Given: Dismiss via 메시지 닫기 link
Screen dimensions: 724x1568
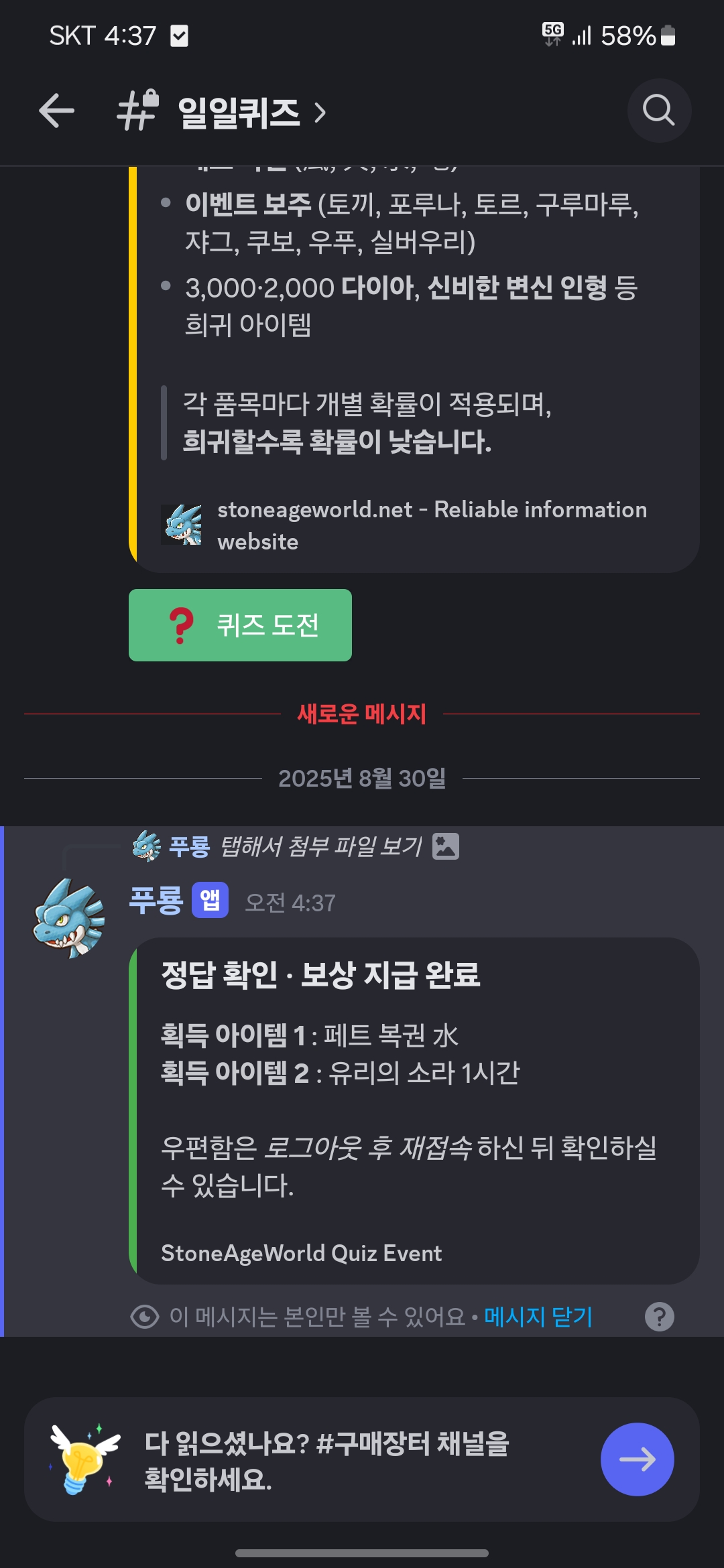Looking at the screenshot, I should click(x=538, y=1317).
